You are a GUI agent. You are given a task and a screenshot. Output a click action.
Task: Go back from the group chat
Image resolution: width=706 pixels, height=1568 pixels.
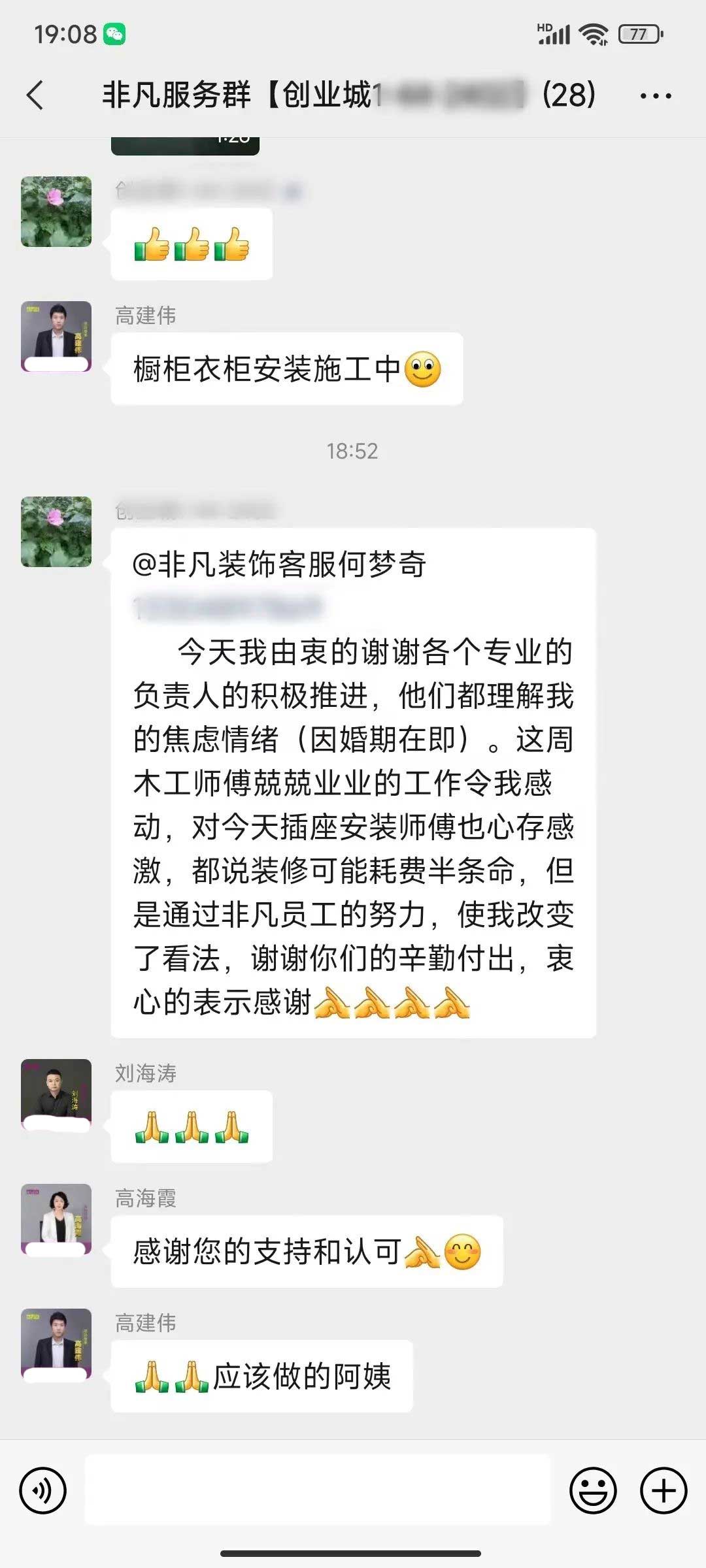(x=35, y=95)
